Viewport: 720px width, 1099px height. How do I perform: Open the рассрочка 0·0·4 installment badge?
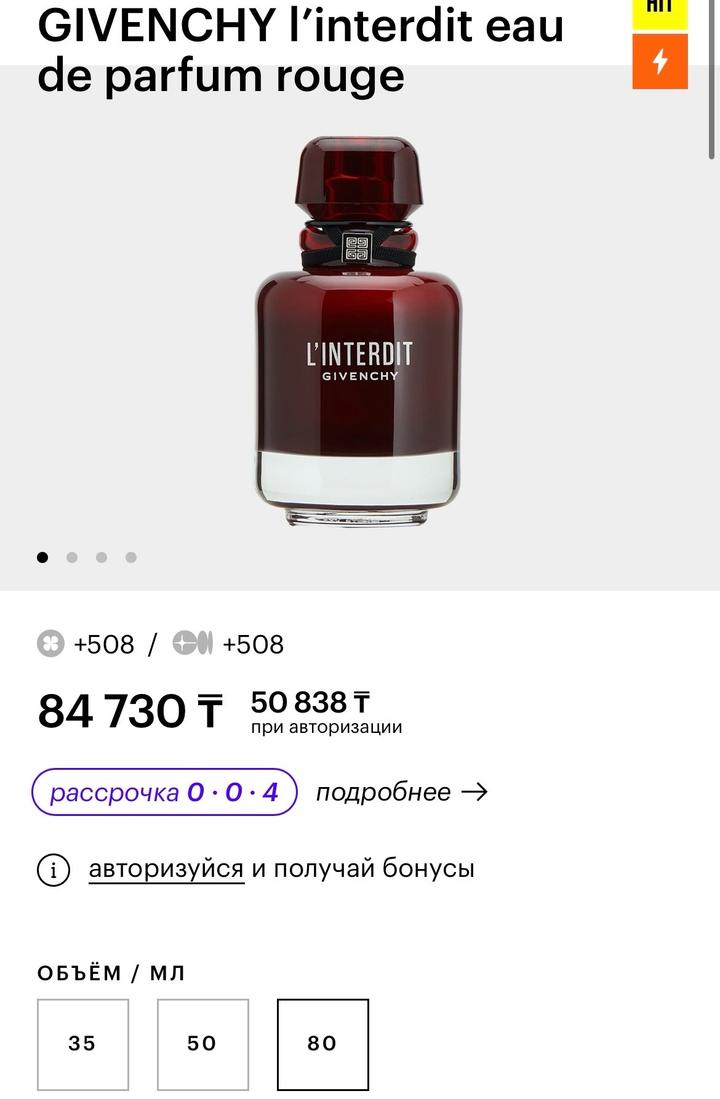(164, 792)
